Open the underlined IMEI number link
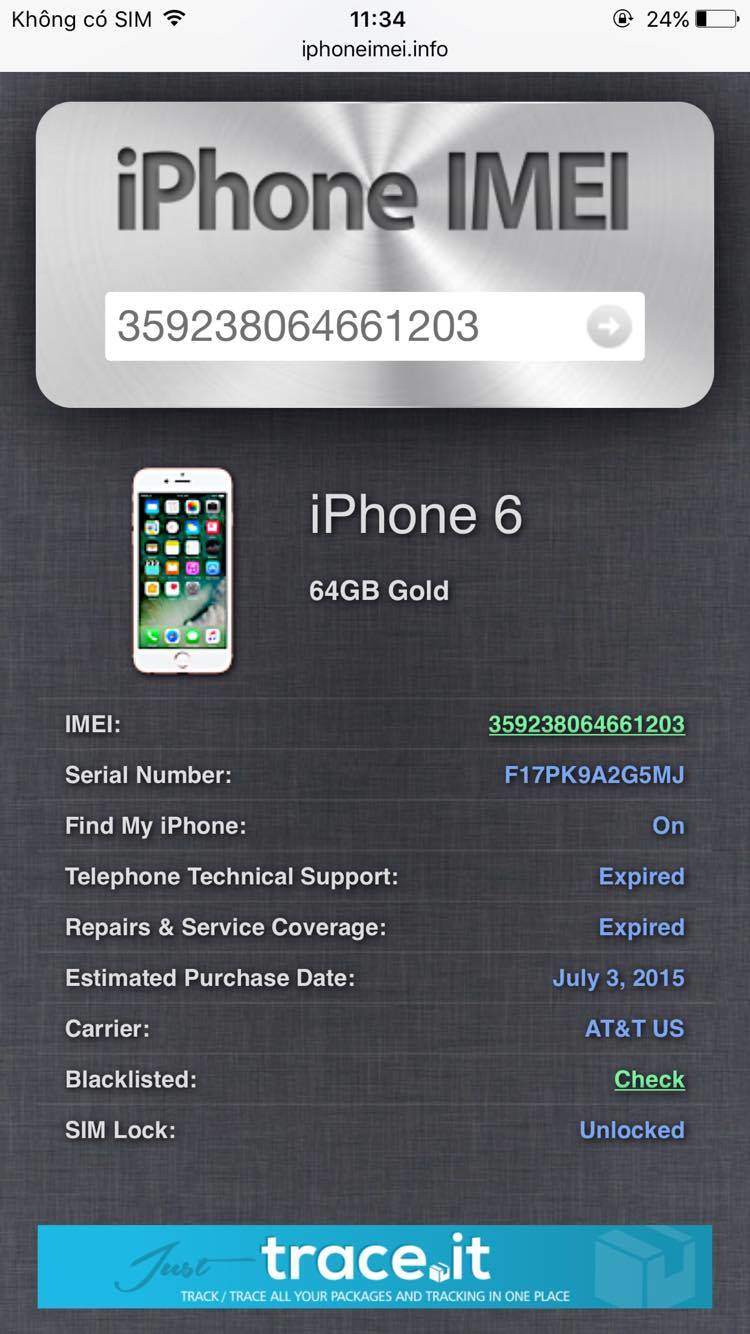 [586, 724]
